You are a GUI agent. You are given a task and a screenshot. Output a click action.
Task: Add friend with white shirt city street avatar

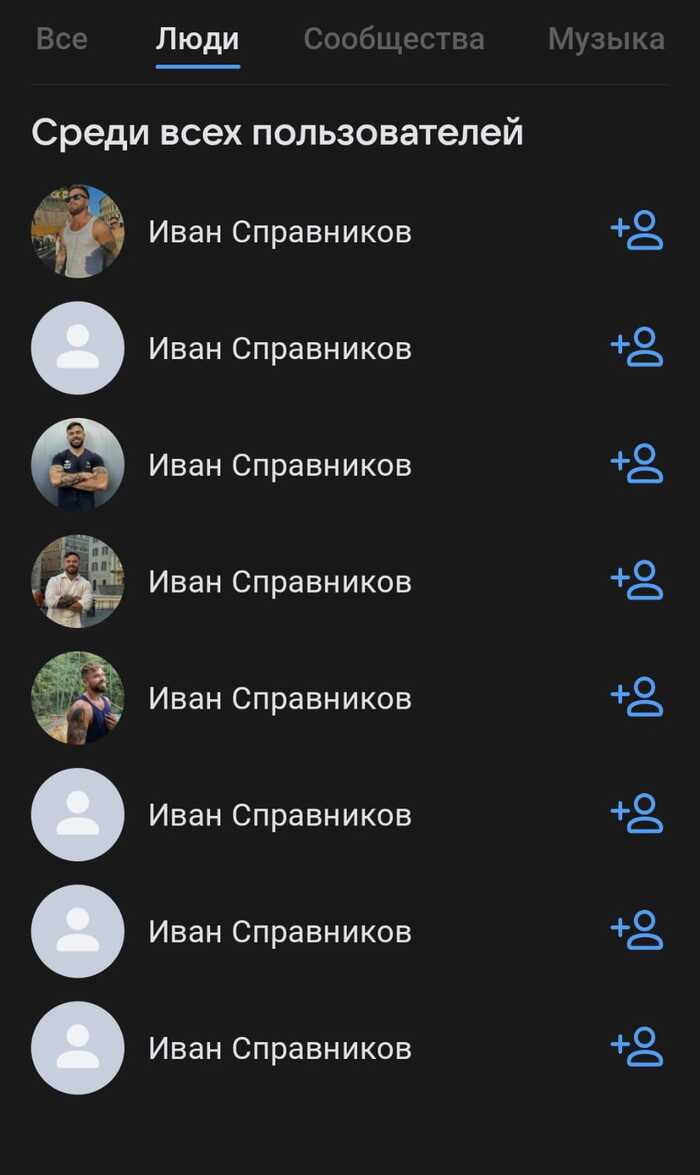(637, 580)
